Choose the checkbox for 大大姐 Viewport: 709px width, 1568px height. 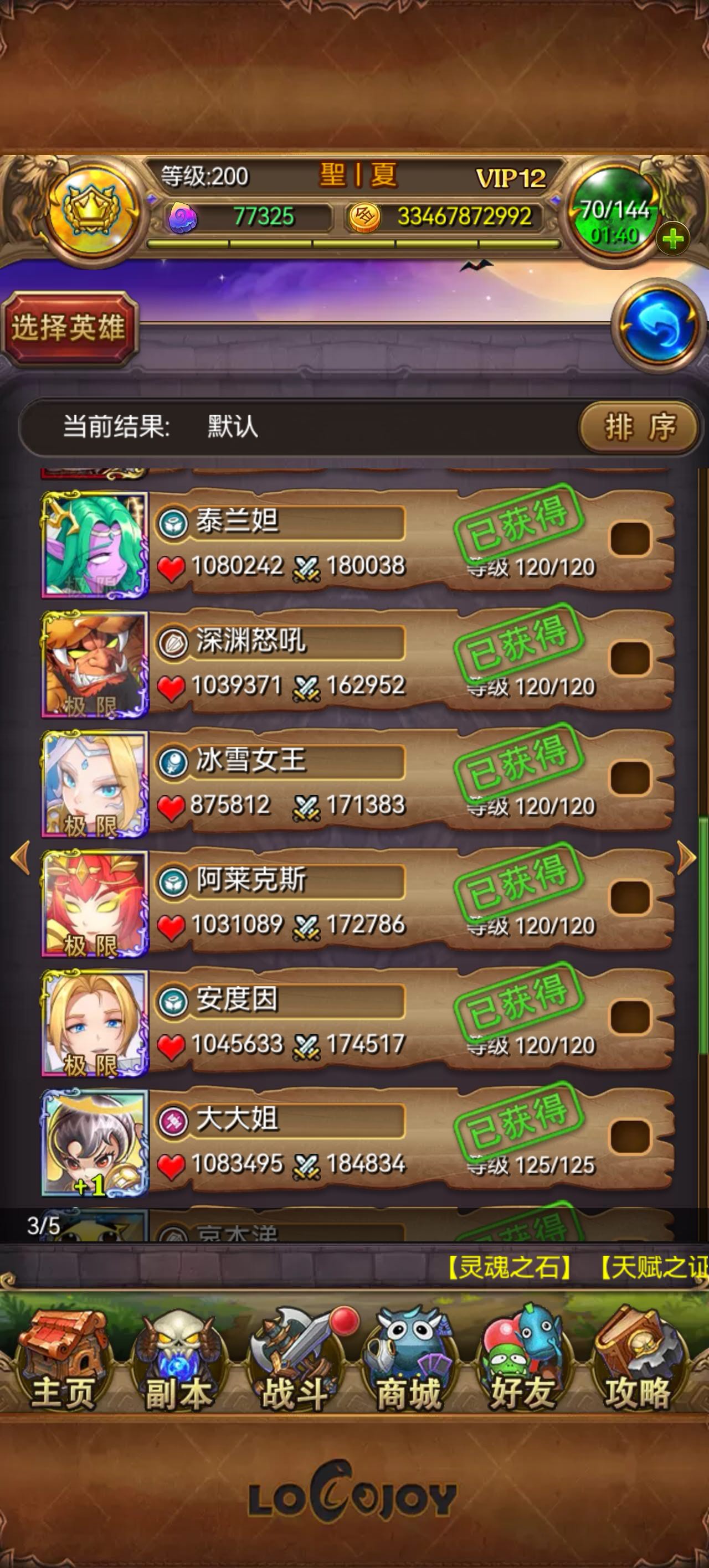(630, 1137)
